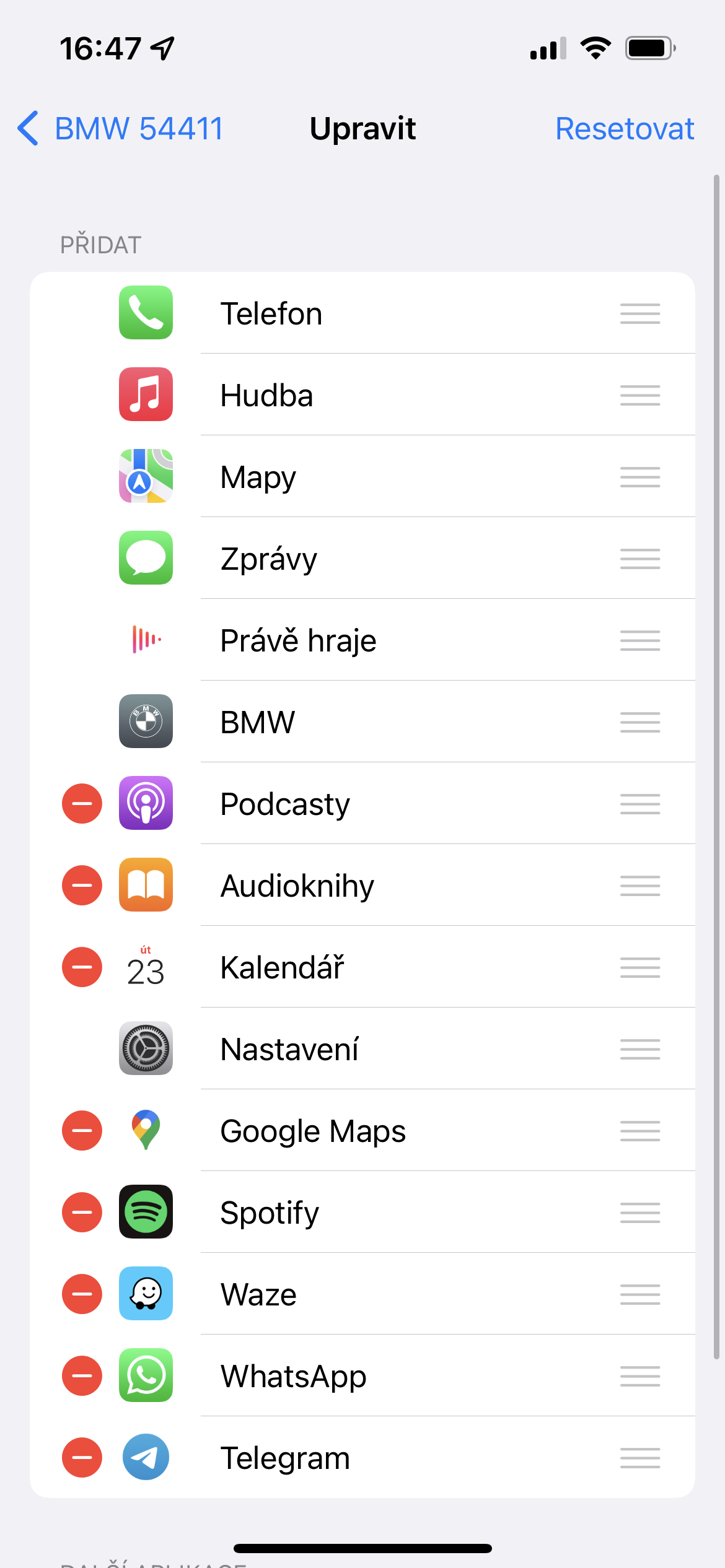
Task: Go back to BMW 54411
Action: pyautogui.click(x=121, y=129)
